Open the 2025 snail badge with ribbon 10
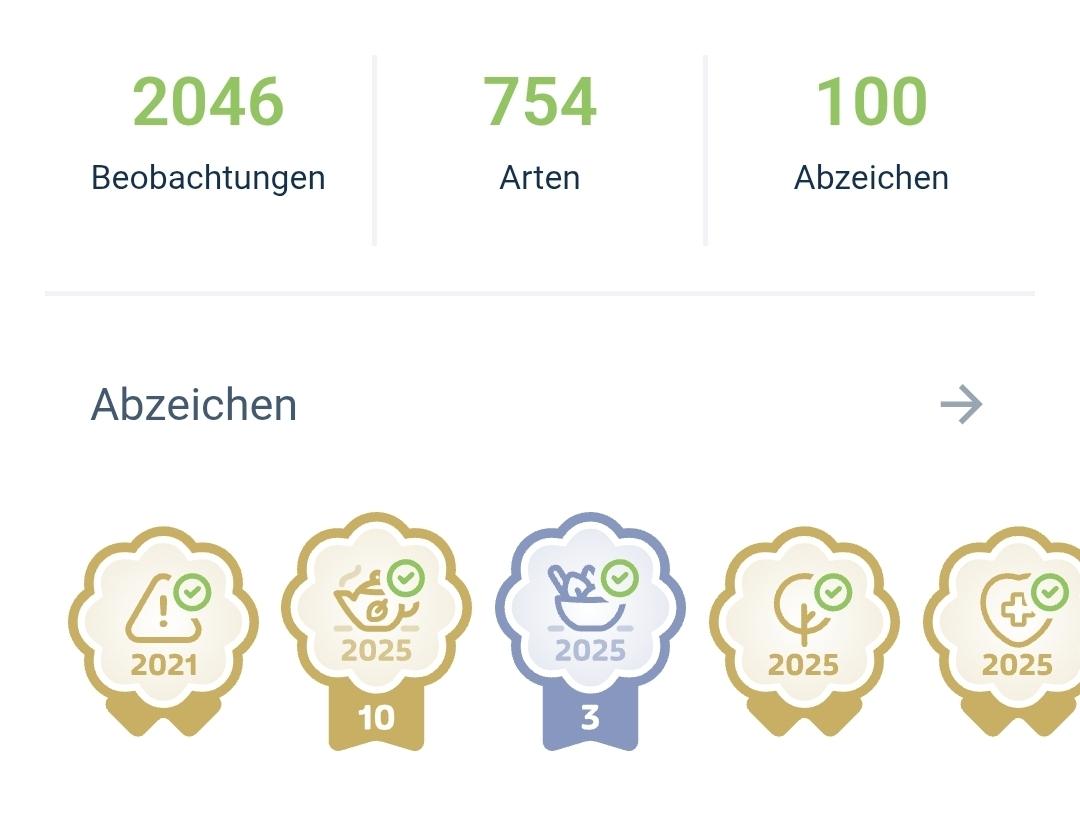 tap(376, 631)
